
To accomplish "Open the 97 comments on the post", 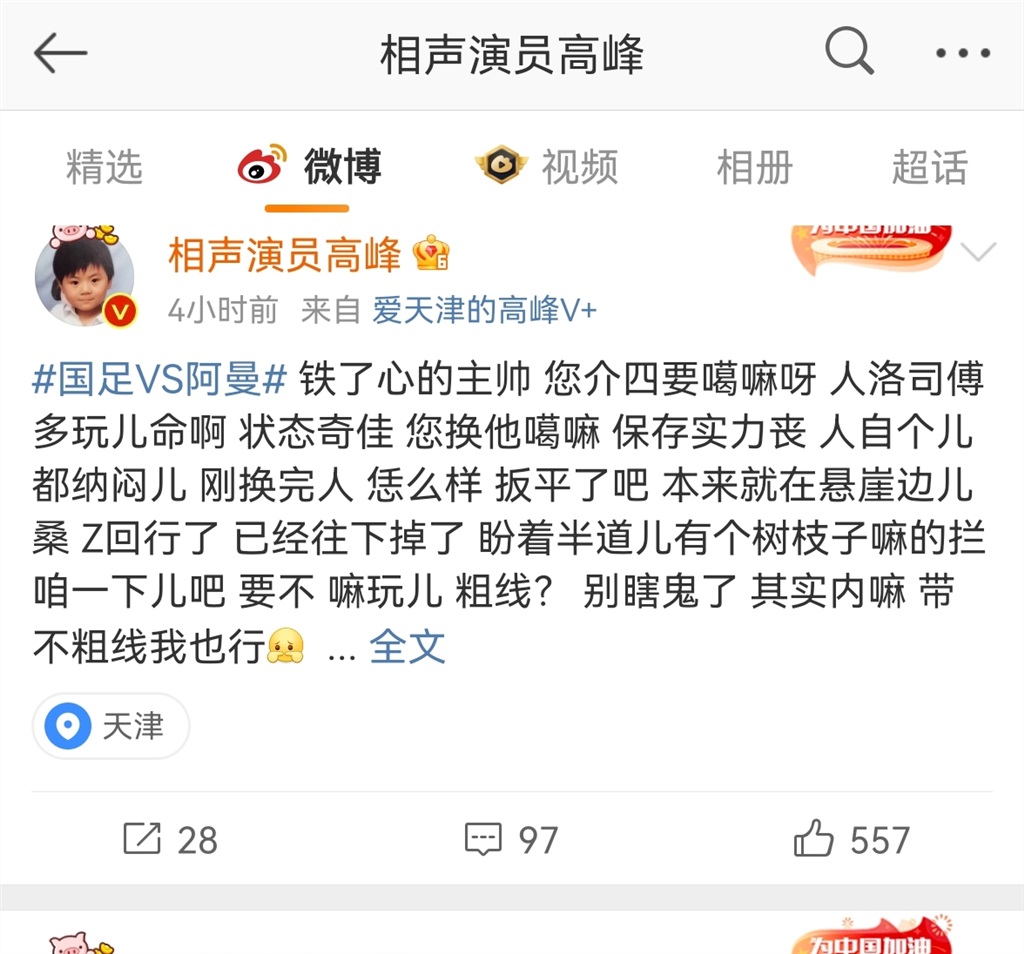I will [x=511, y=839].
